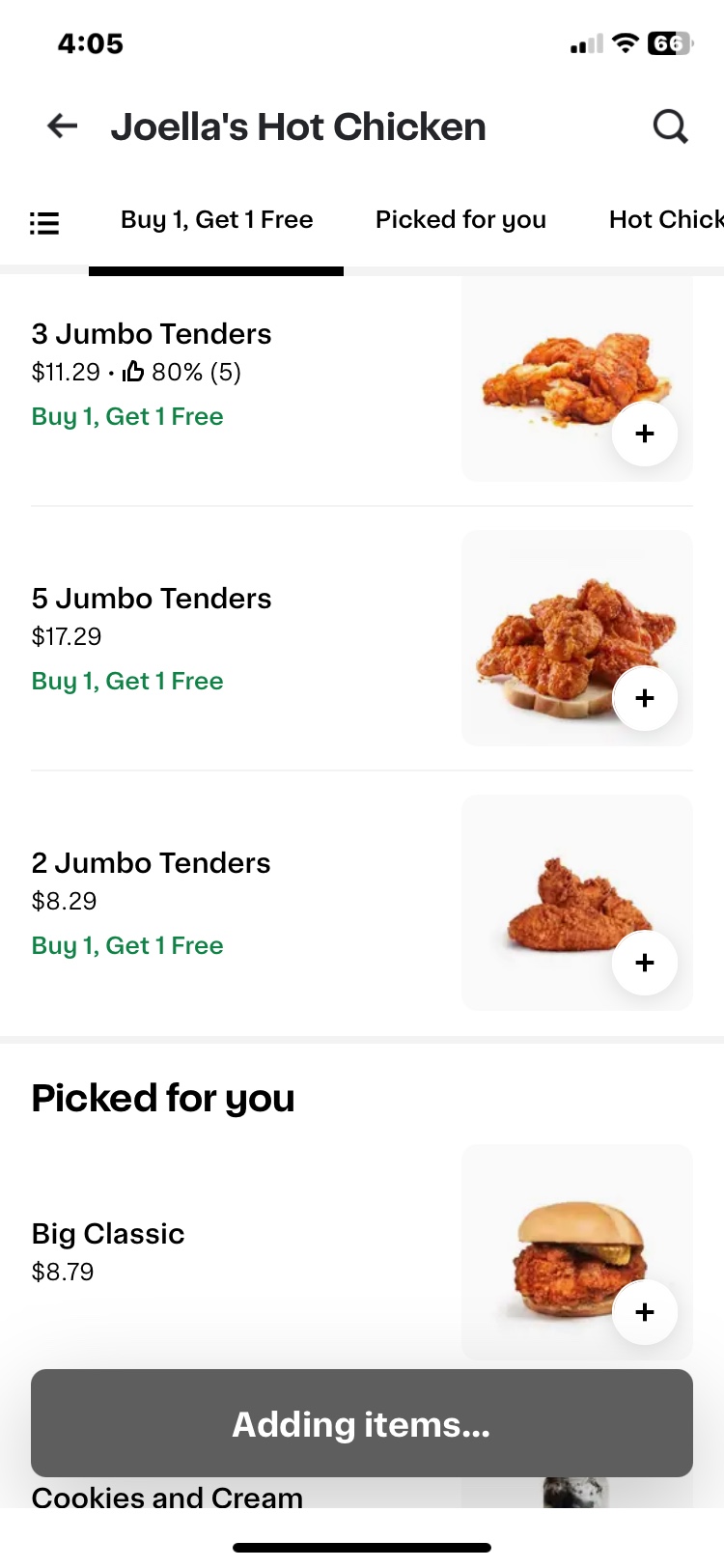Switch to the Picked for you tab
Image resolution: width=724 pixels, height=1568 pixels.
460,220
